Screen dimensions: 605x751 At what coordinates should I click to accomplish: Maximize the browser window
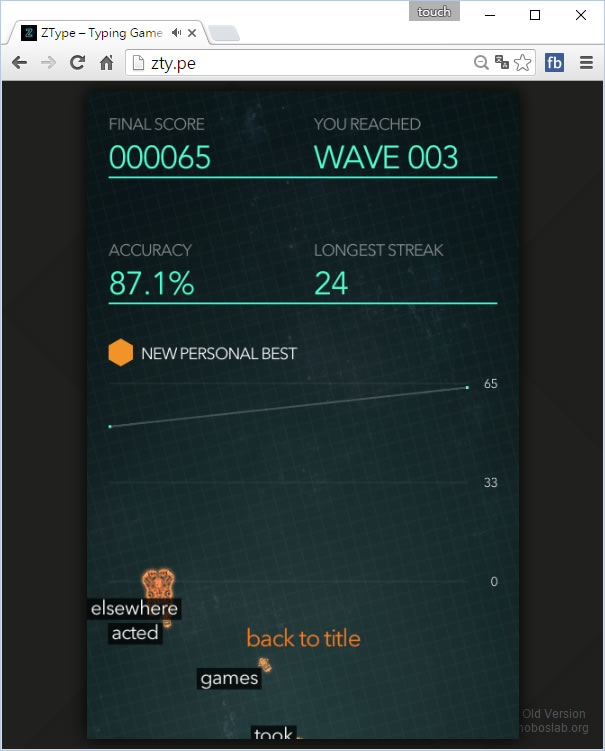pyautogui.click(x=535, y=14)
